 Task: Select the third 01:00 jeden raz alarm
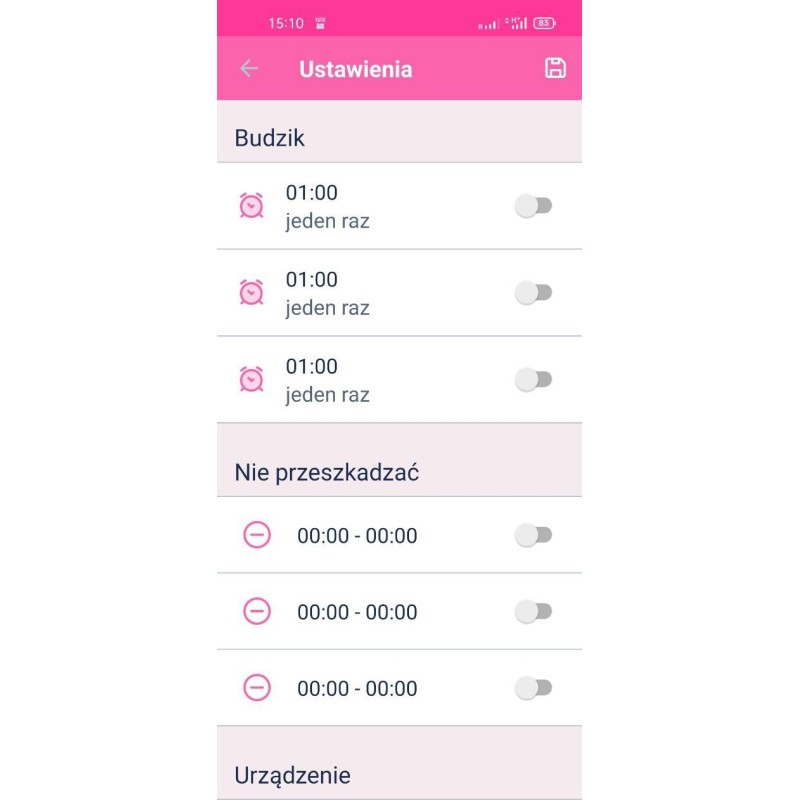tap(328, 380)
